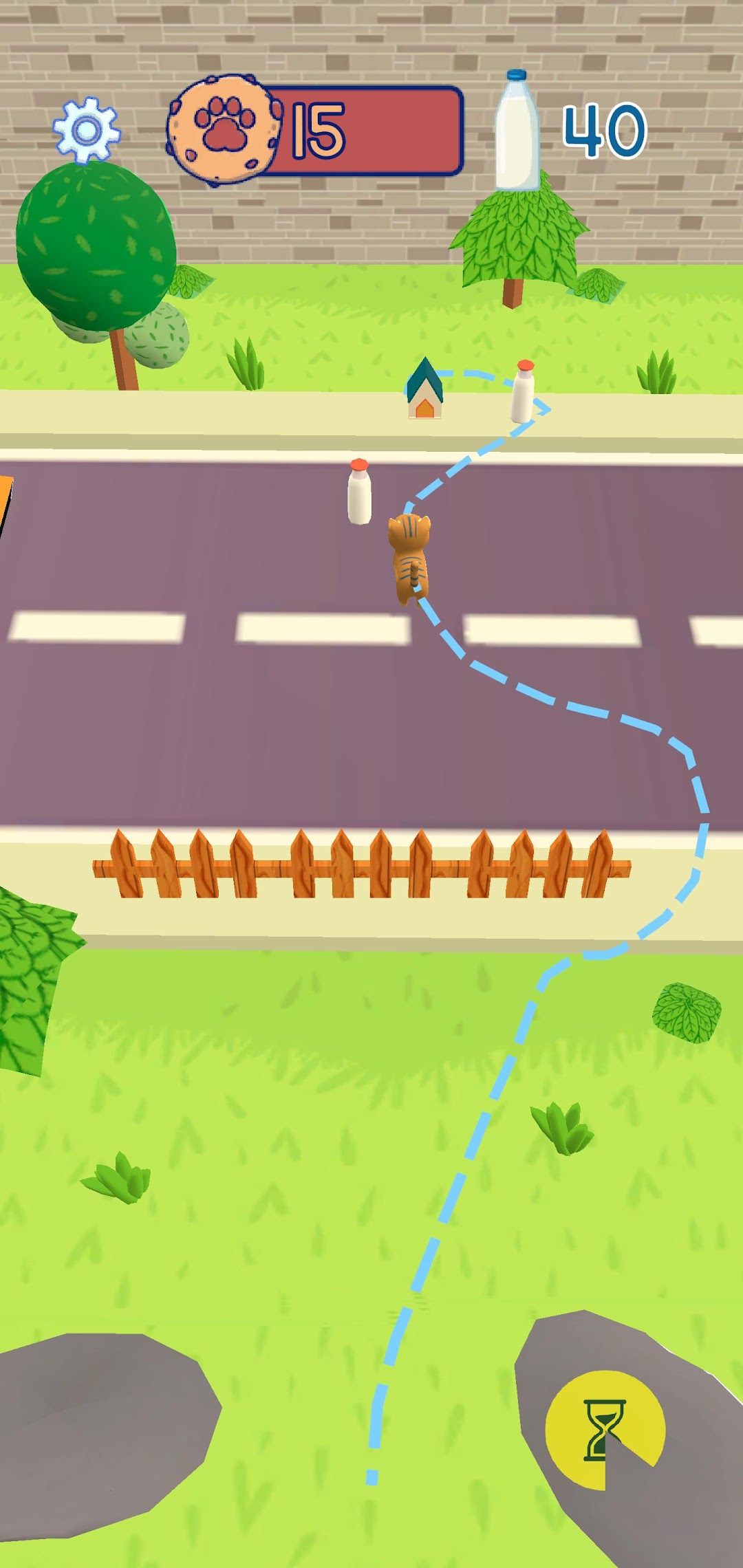Open the settings gear
The width and height of the screenshot is (743, 1568).
click(x=87, y=130)
